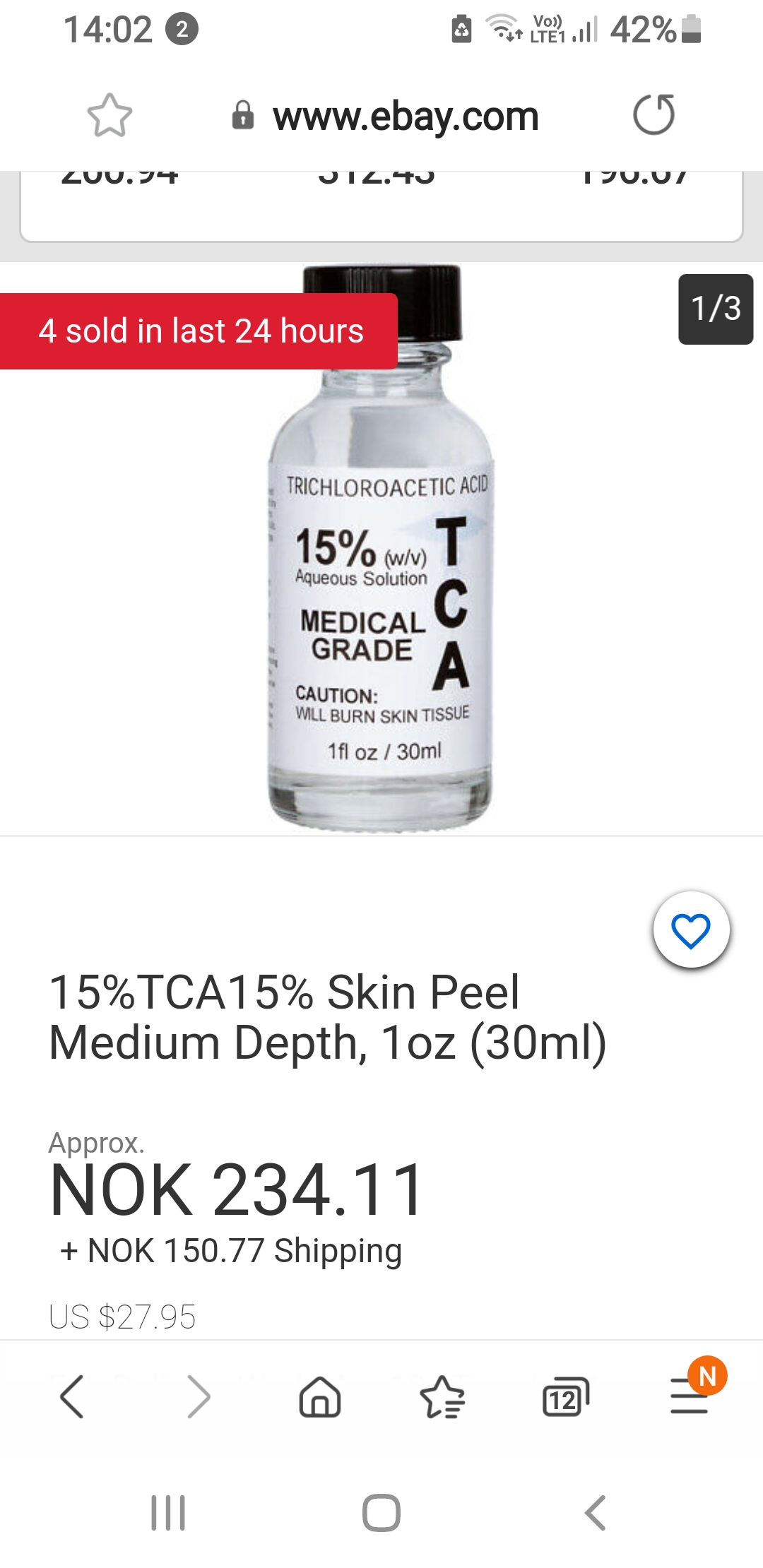Open the browser tools menu
Image resolution: width=763 pixels, height=1568 pixels.
click(x=690, y=1394)
